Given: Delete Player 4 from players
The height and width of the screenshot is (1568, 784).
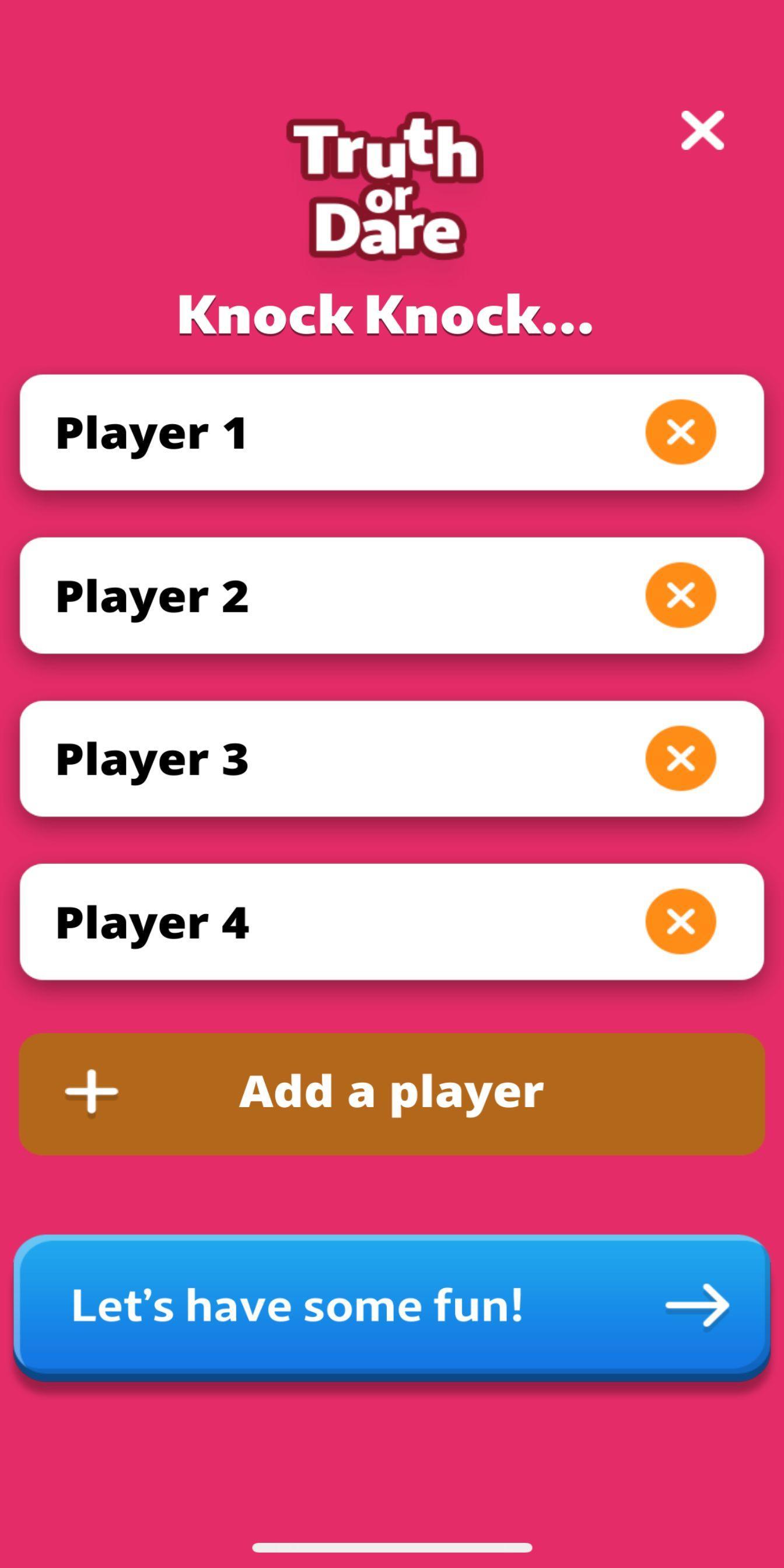Looking at the screenshot, I should (x=681, y=922).
